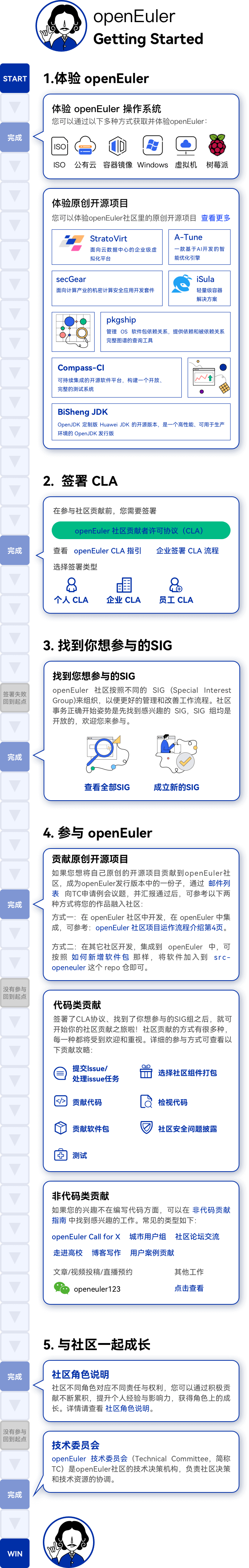Open 查看全部SIG

[x=107, y=787]
